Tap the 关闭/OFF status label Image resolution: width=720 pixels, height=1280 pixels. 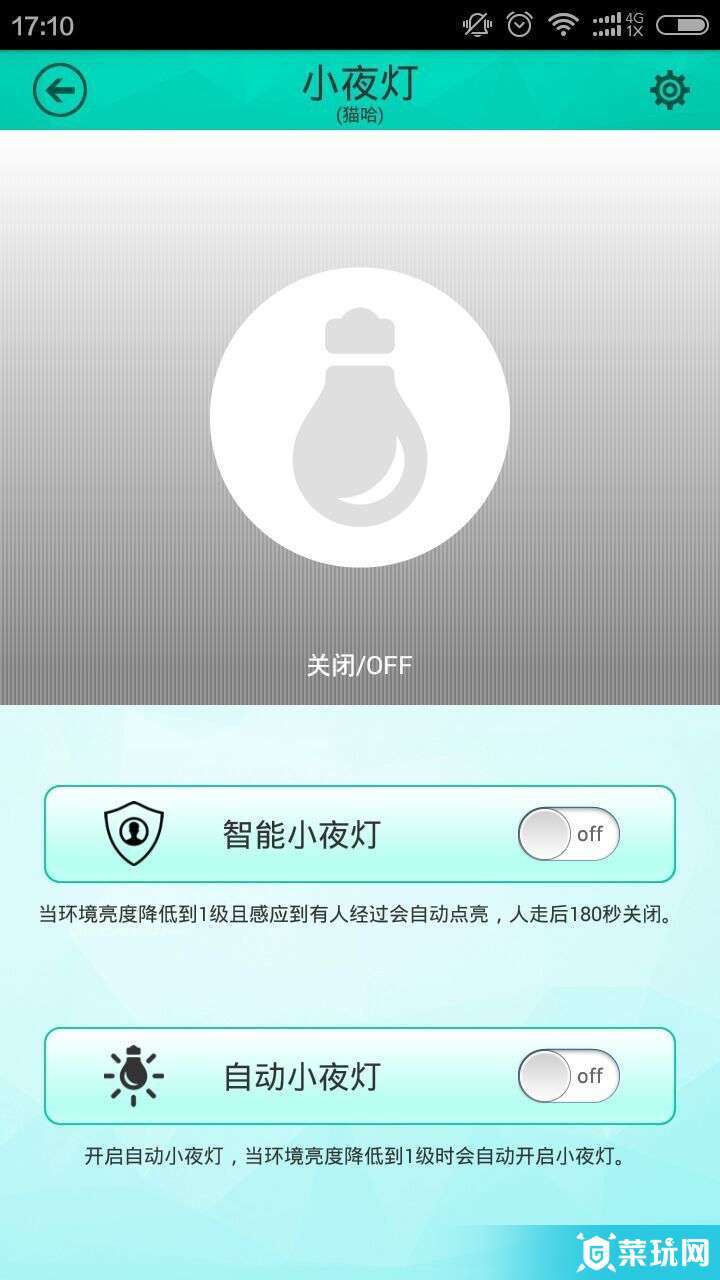pos(360,664)
